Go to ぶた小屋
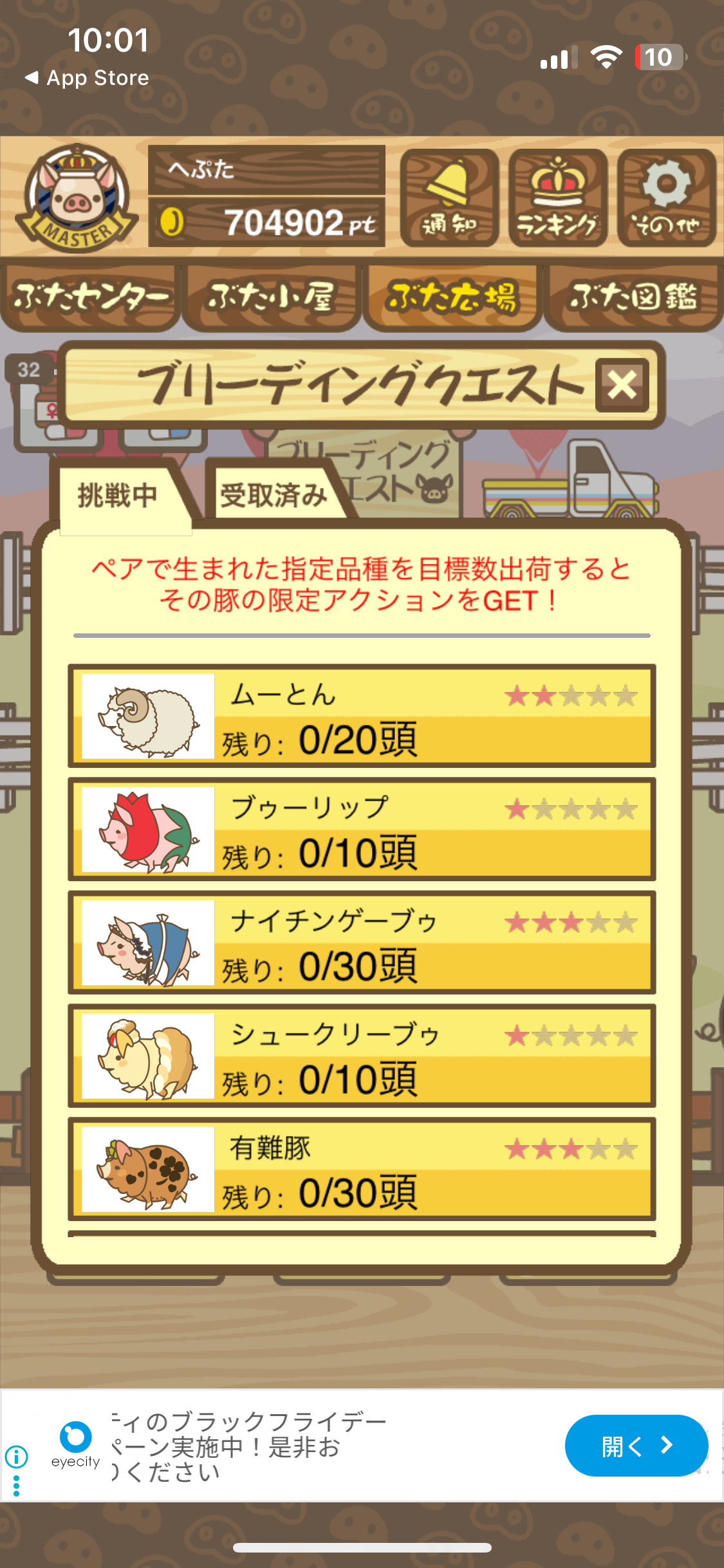The width and height of the screenshot is (724, 1568). pos(271,297)
